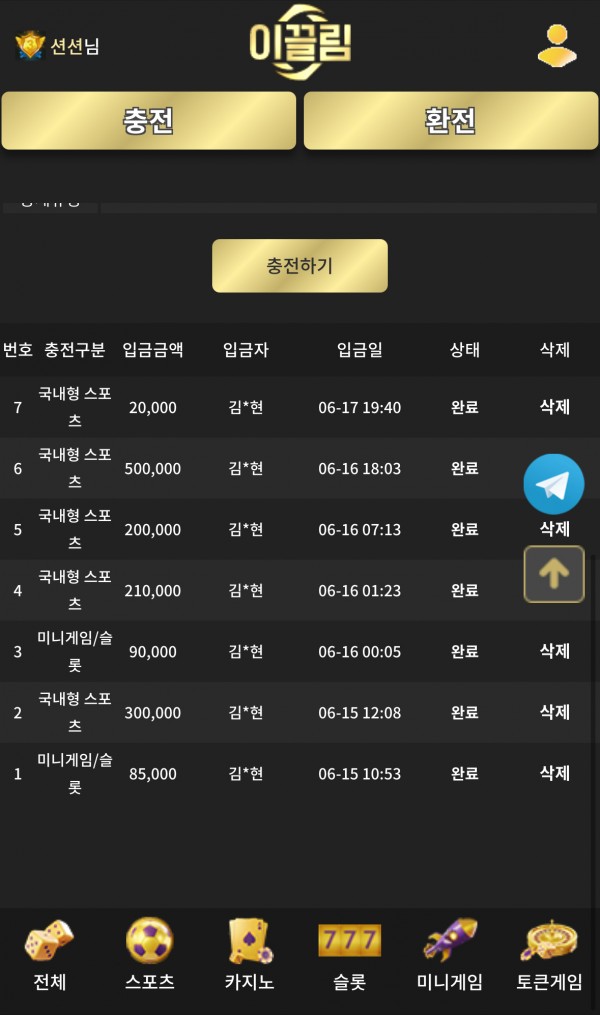Open the 충전 (deposit) tab

pos(149,121)
